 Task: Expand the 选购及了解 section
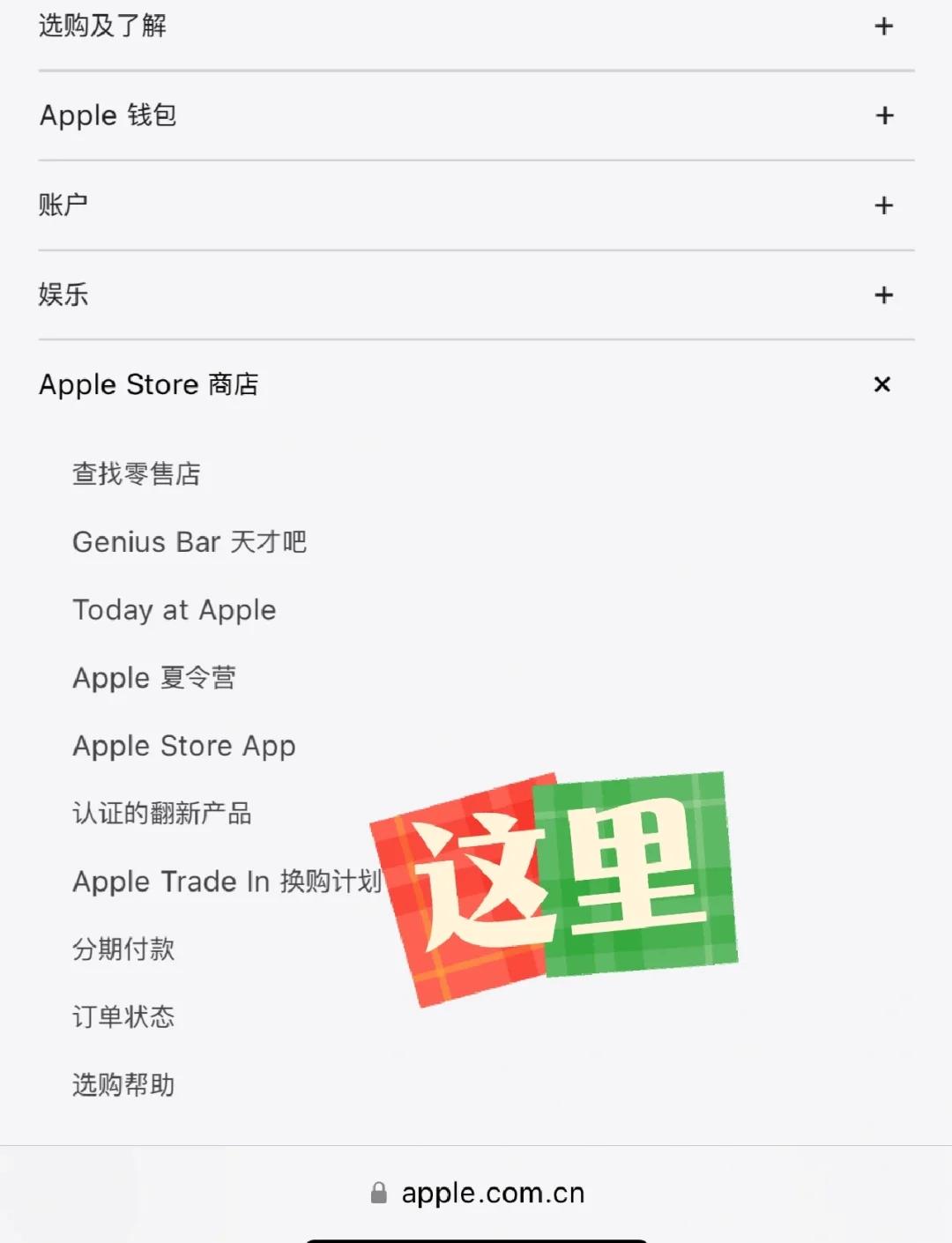883,26
